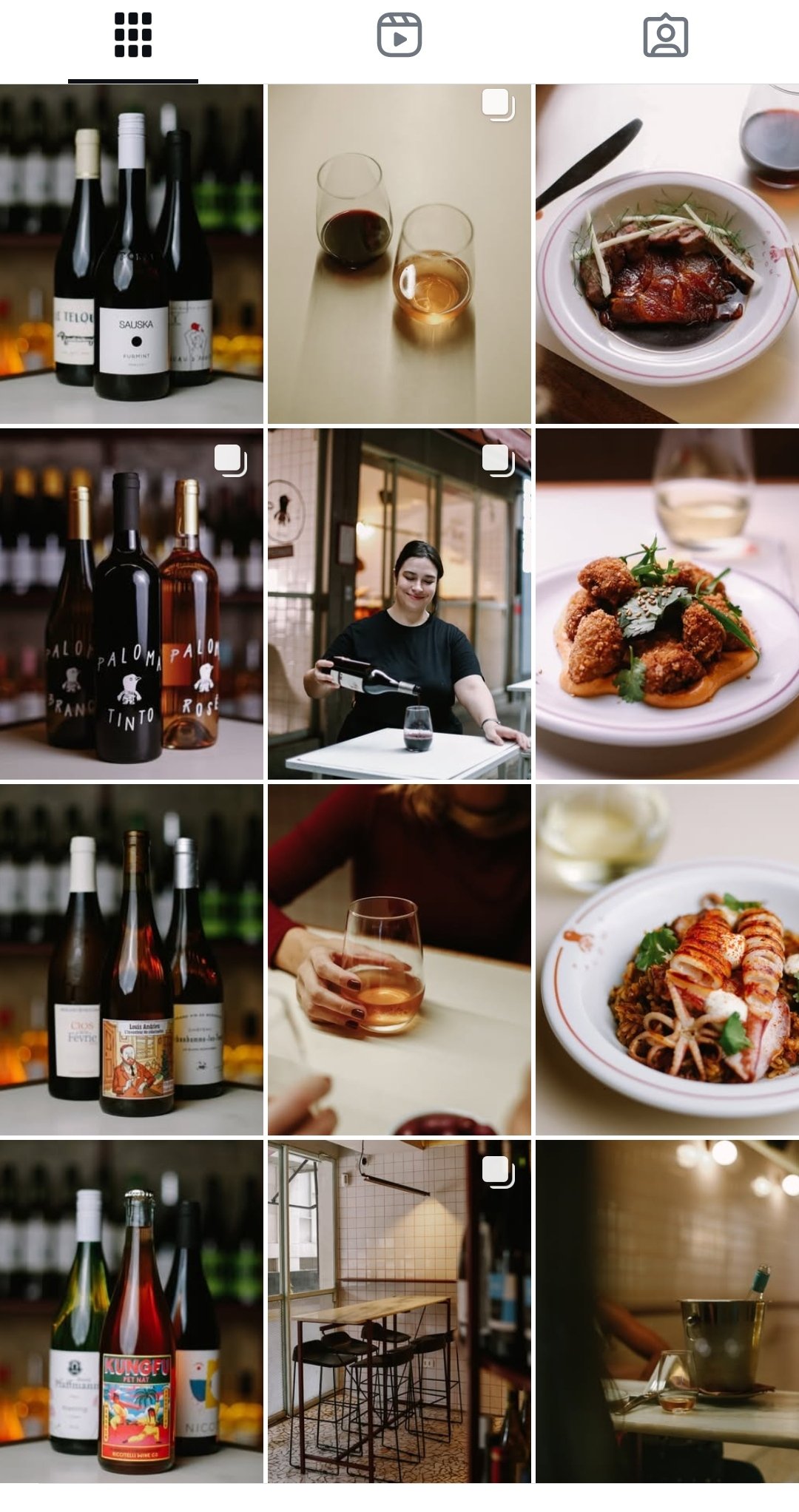Image resolution: width=799 pixels, height=1512 pixels.
Task: Open the Paloma Tinto bottles post
Action: (x=132, y=604)
